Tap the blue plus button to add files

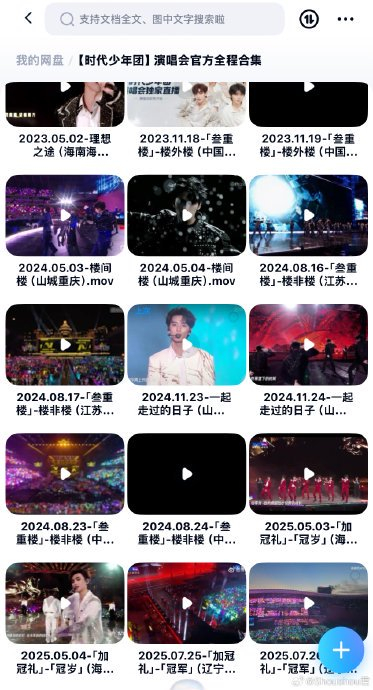(x=341, y=650)
